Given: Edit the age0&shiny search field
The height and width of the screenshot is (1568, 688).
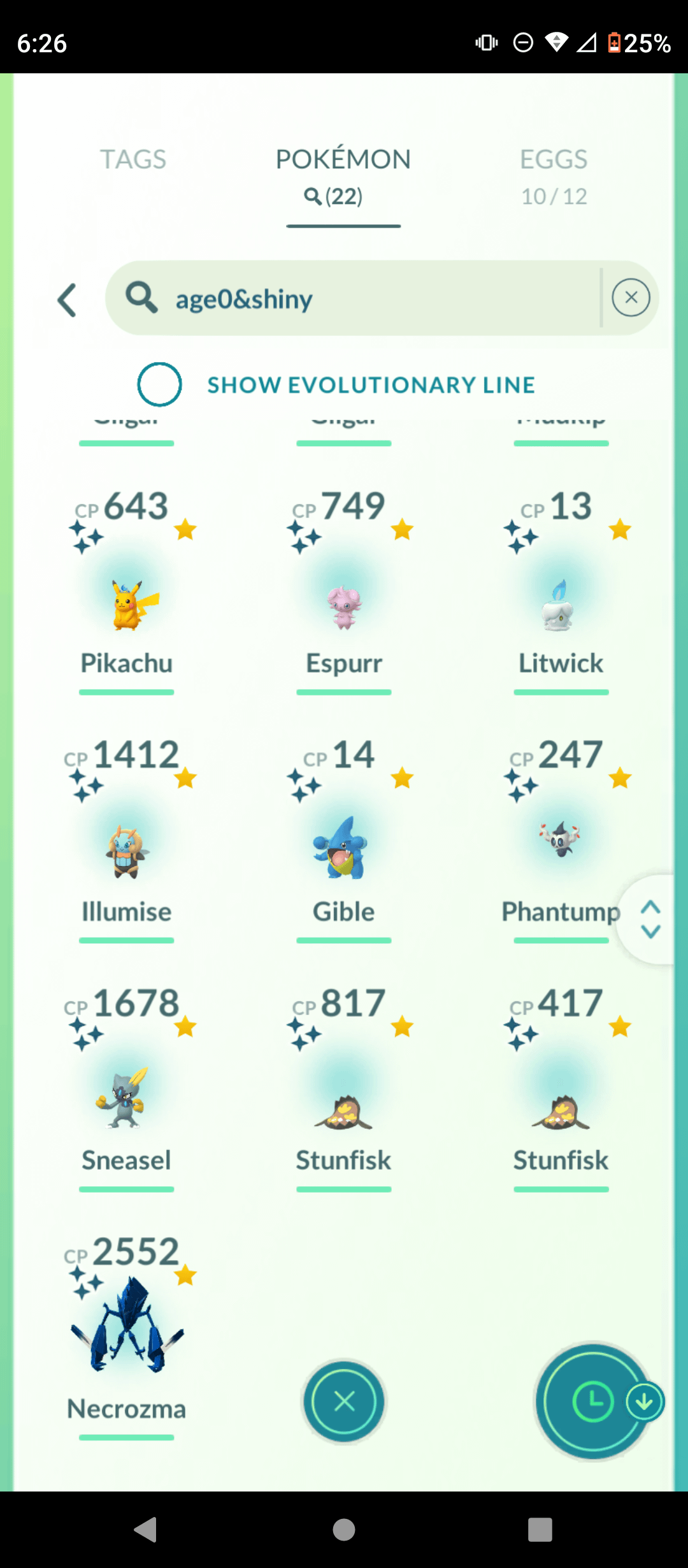Looking at the screenshot, I should point(369,298).
